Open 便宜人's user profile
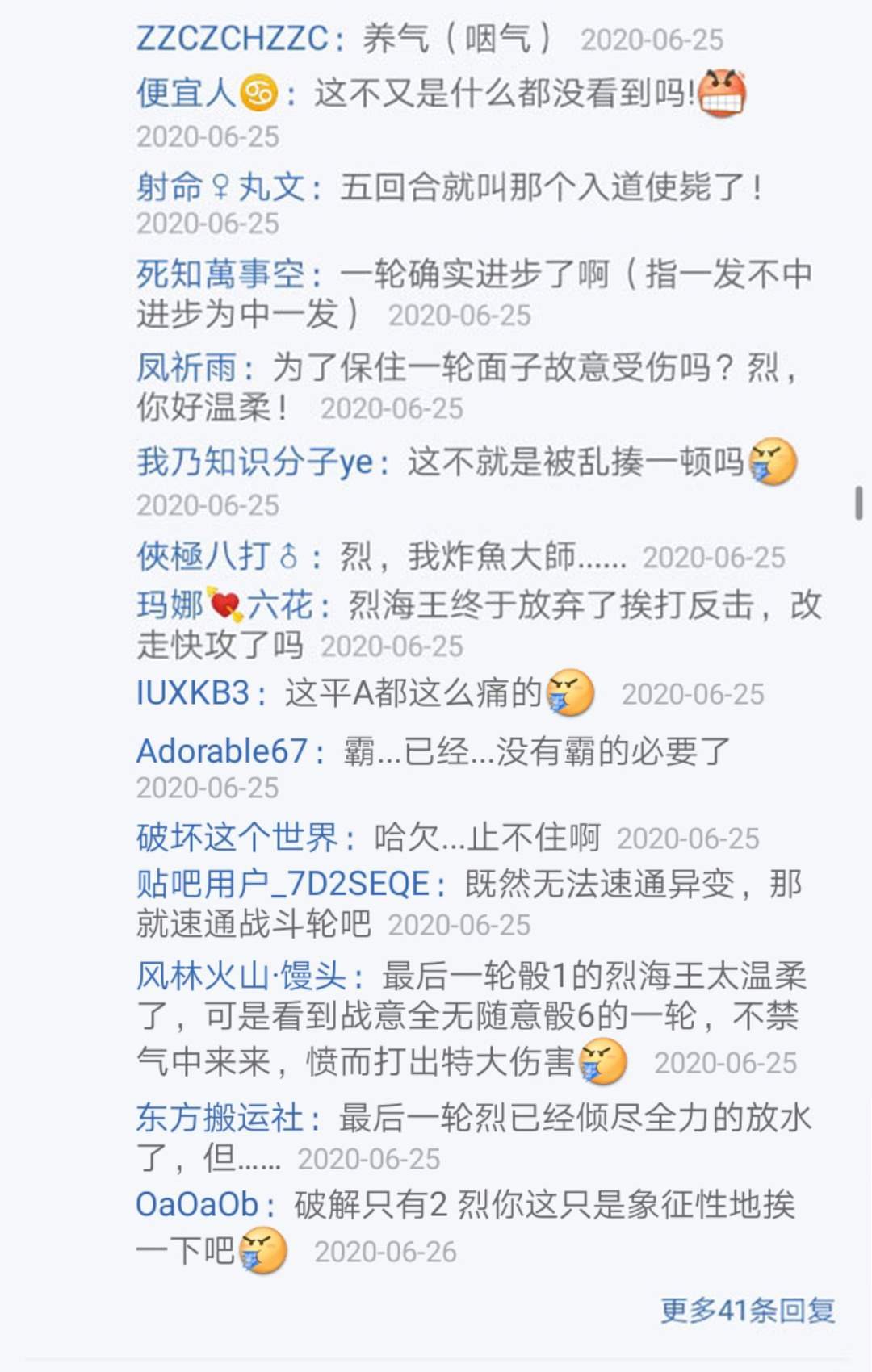Viewport: 872px width, 1372px height. [x=206, y=93]
